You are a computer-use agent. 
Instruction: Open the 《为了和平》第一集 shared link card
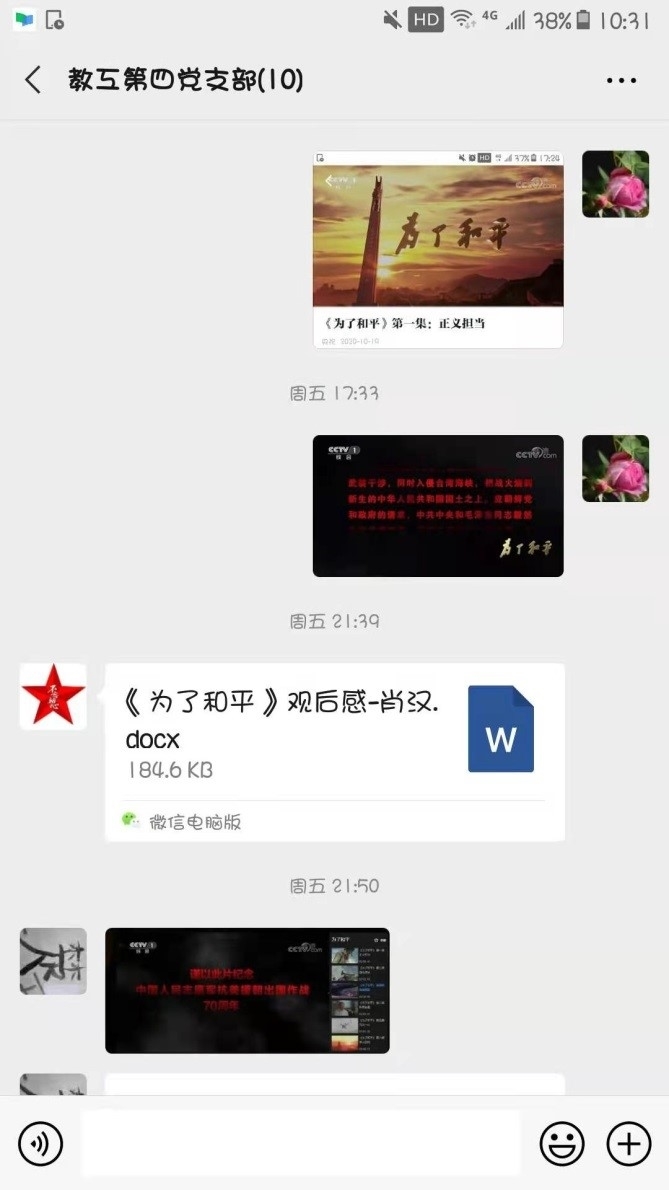[x=438, y=249]
